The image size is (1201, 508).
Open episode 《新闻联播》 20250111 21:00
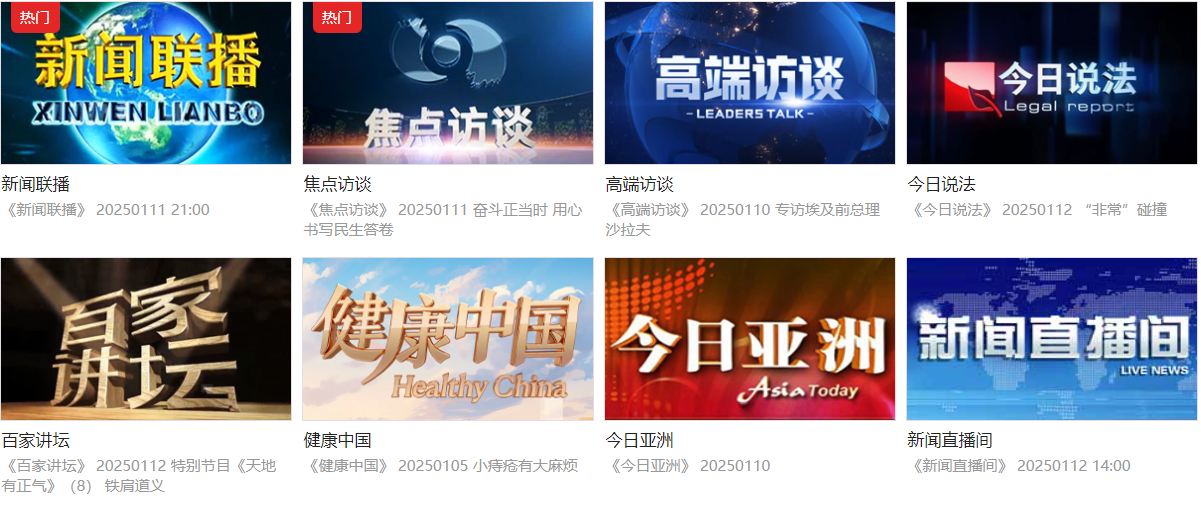pos(106,210)
